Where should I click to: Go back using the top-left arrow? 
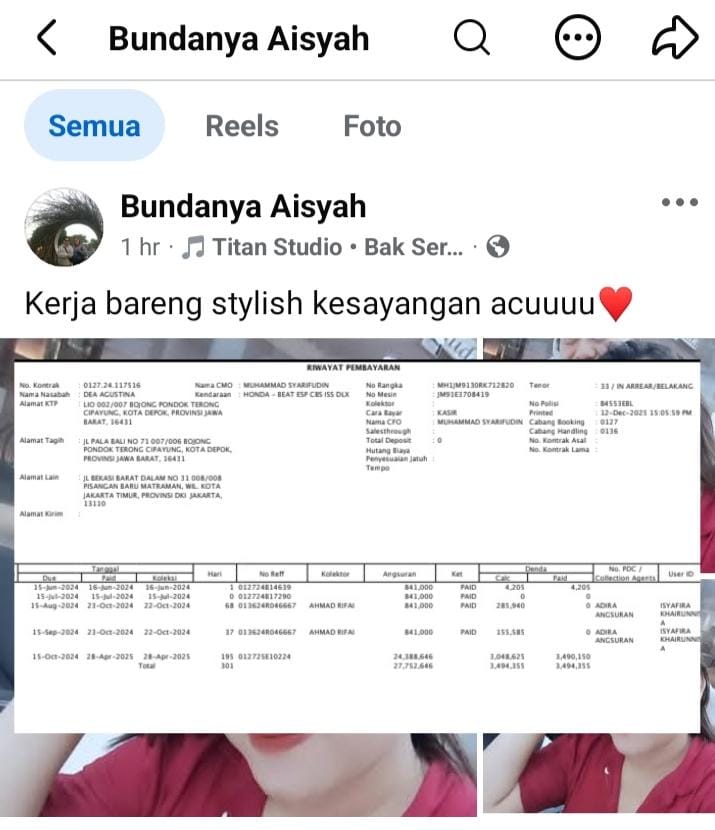(47, 38)
